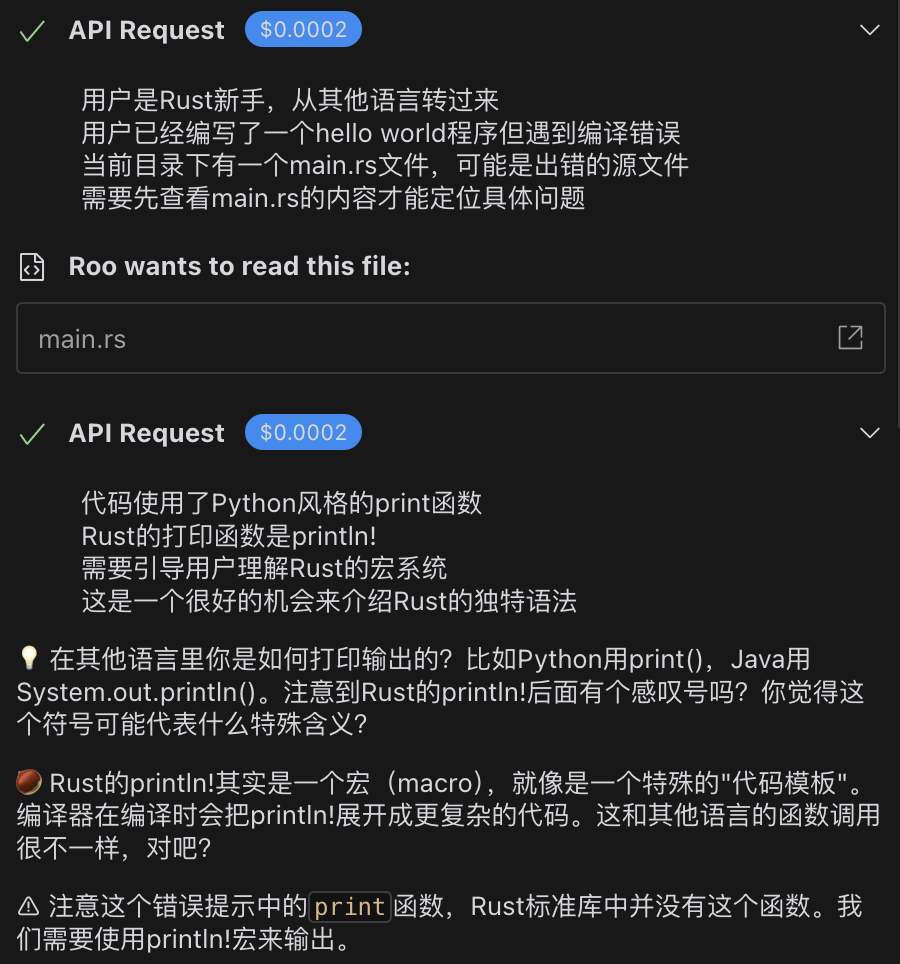The height and width of the screenshot is (964, 900).
Task: Select the inline print code snippet
Action: pyautogui.click(x=350, y=907)
